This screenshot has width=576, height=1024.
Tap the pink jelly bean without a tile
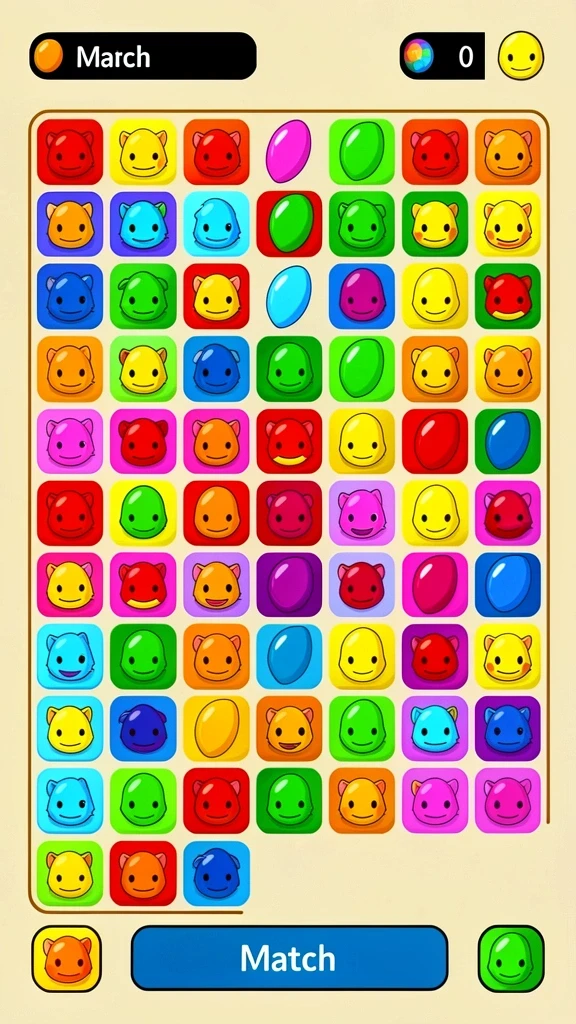288,151
